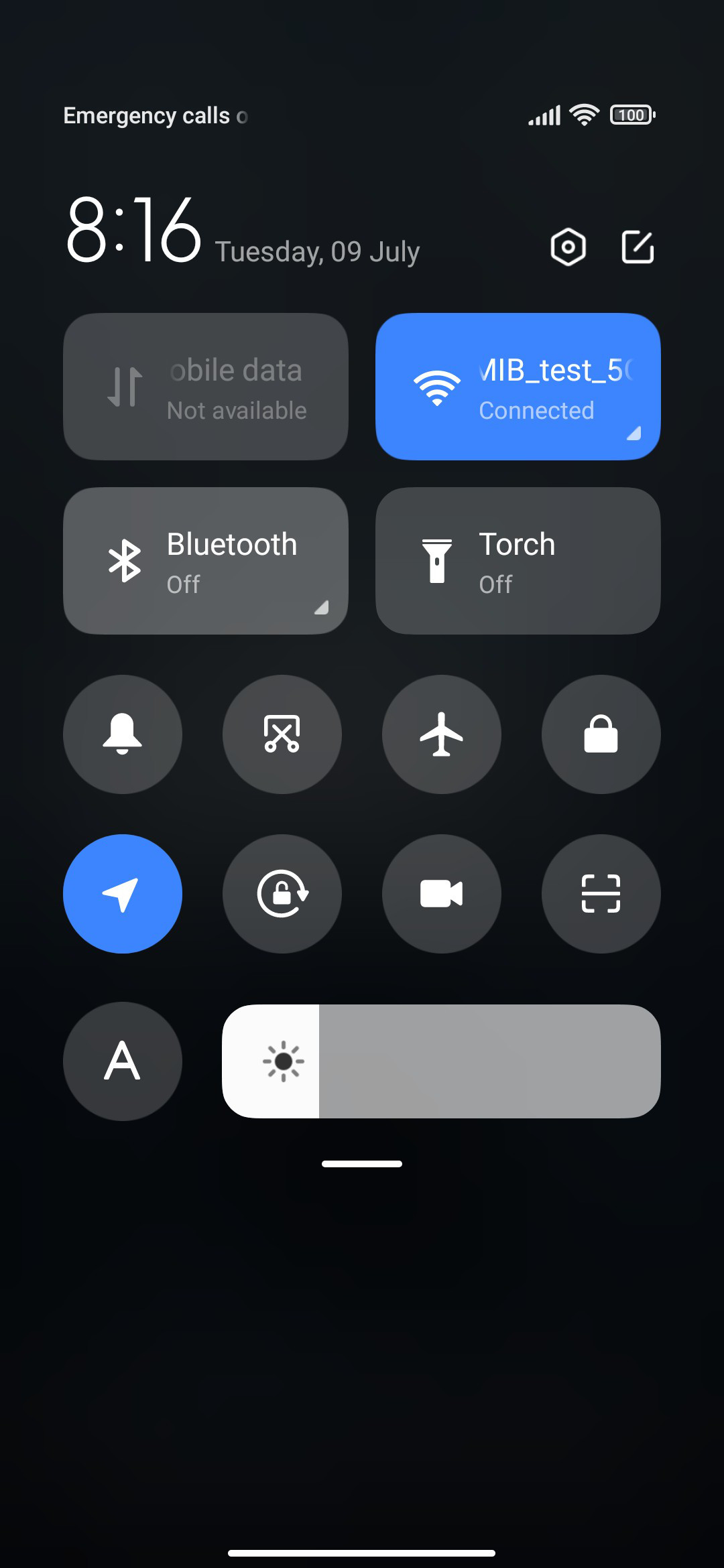This screenshot has width=724, height=1568.
Task: Expand Bluetooth options via corner arrow
Action: pyautogui.click(x=322, y=608)
